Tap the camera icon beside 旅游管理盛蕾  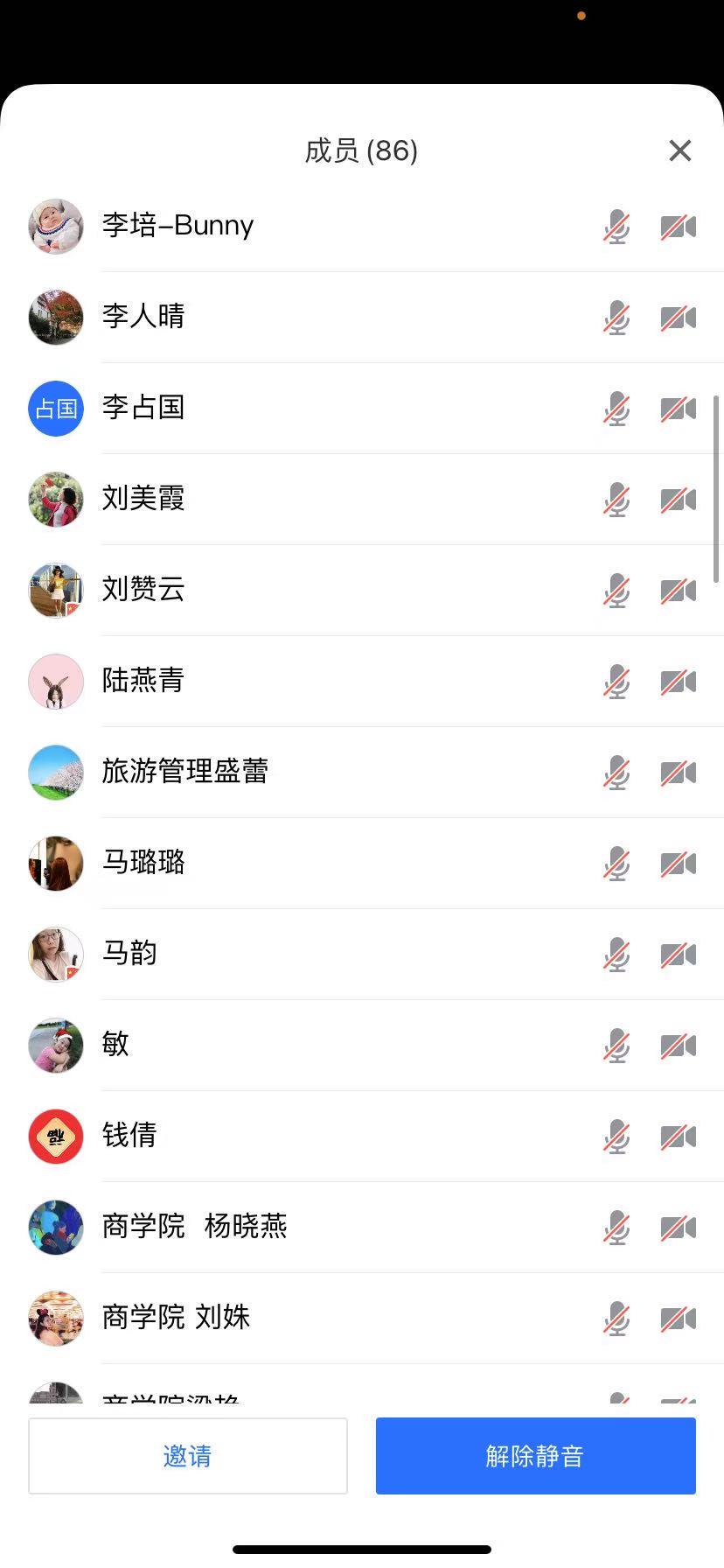click(x=678, y=773)
